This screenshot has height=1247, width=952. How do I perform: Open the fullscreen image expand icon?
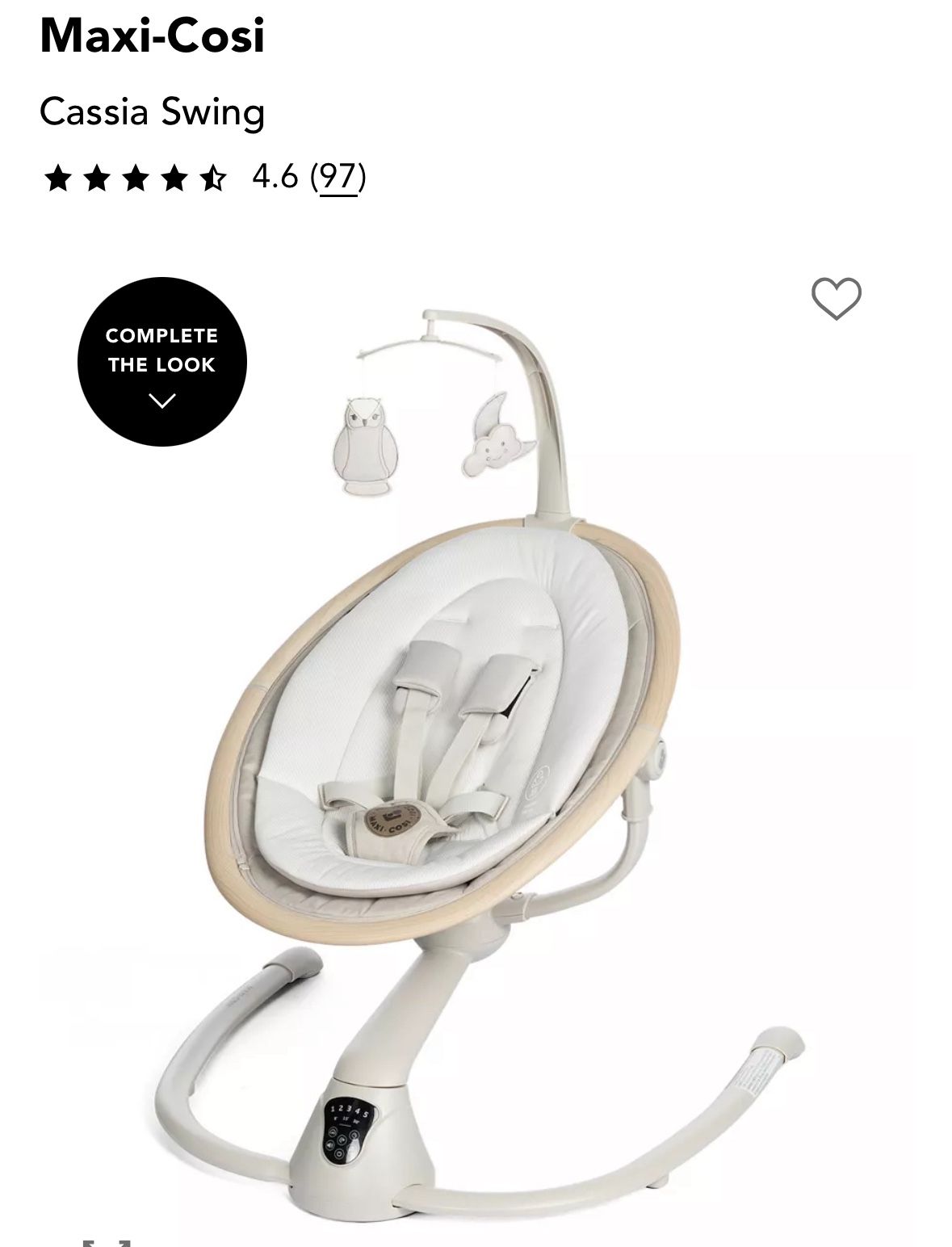pos(107,1244)
